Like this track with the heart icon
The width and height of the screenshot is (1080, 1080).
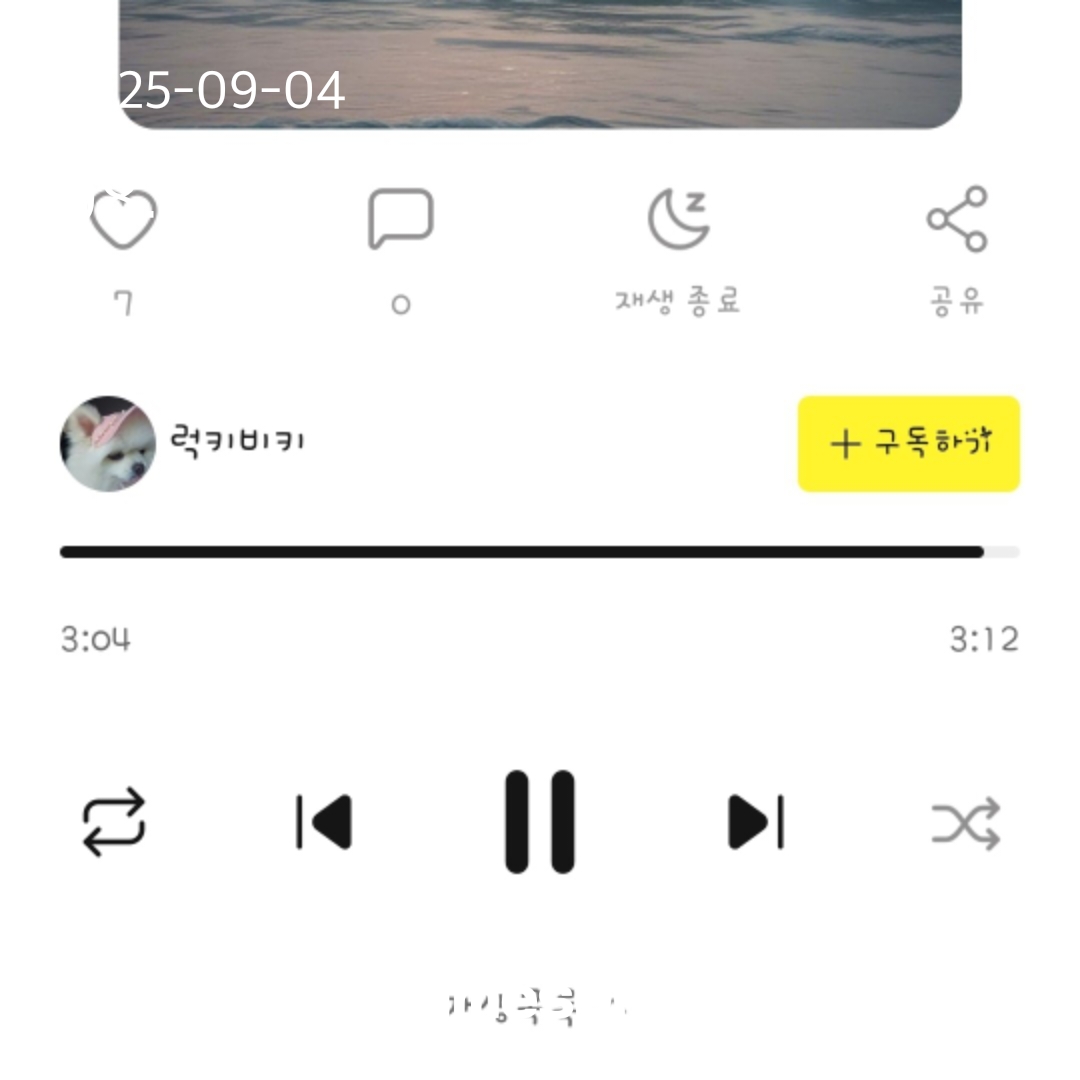tap(124, 220)
